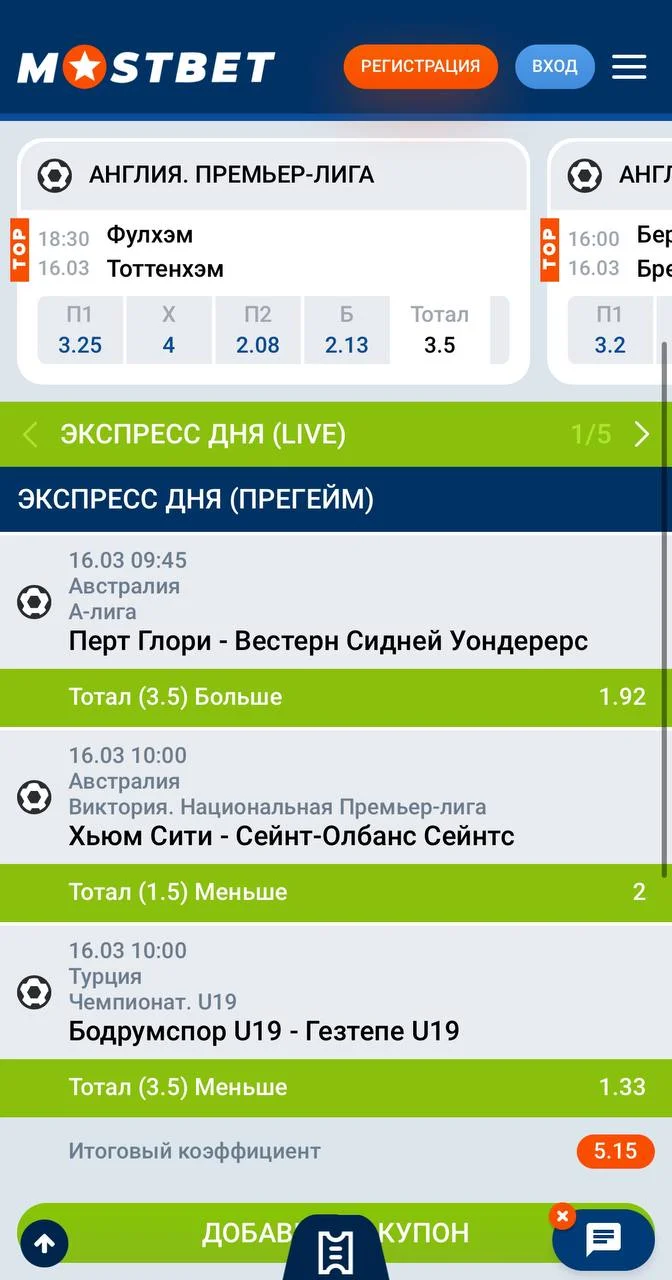This screenshot has height=1280, width=672.
Task: Dismiss the chat widget
Action: point(562,1216)
